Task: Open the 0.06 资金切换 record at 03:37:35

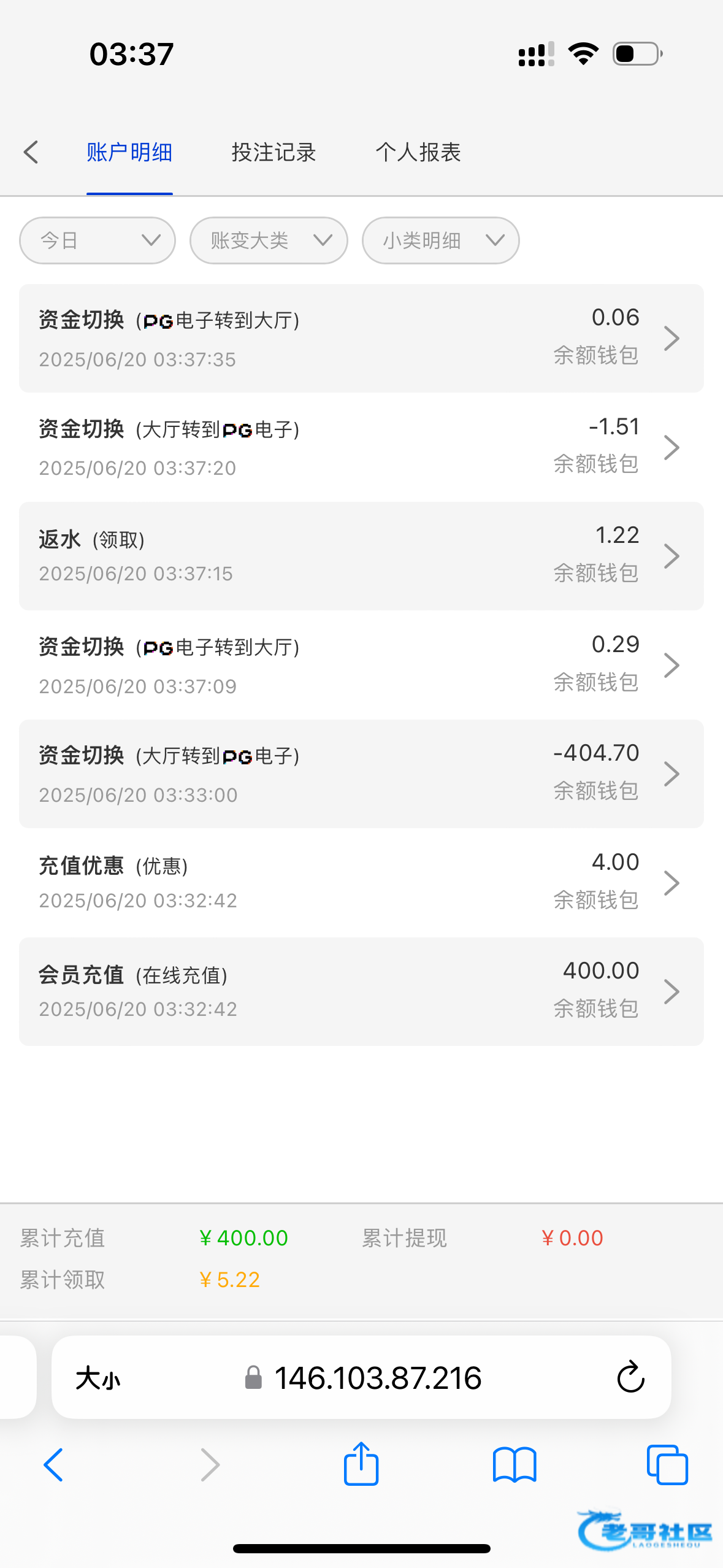Action: (x=361, y=338)
